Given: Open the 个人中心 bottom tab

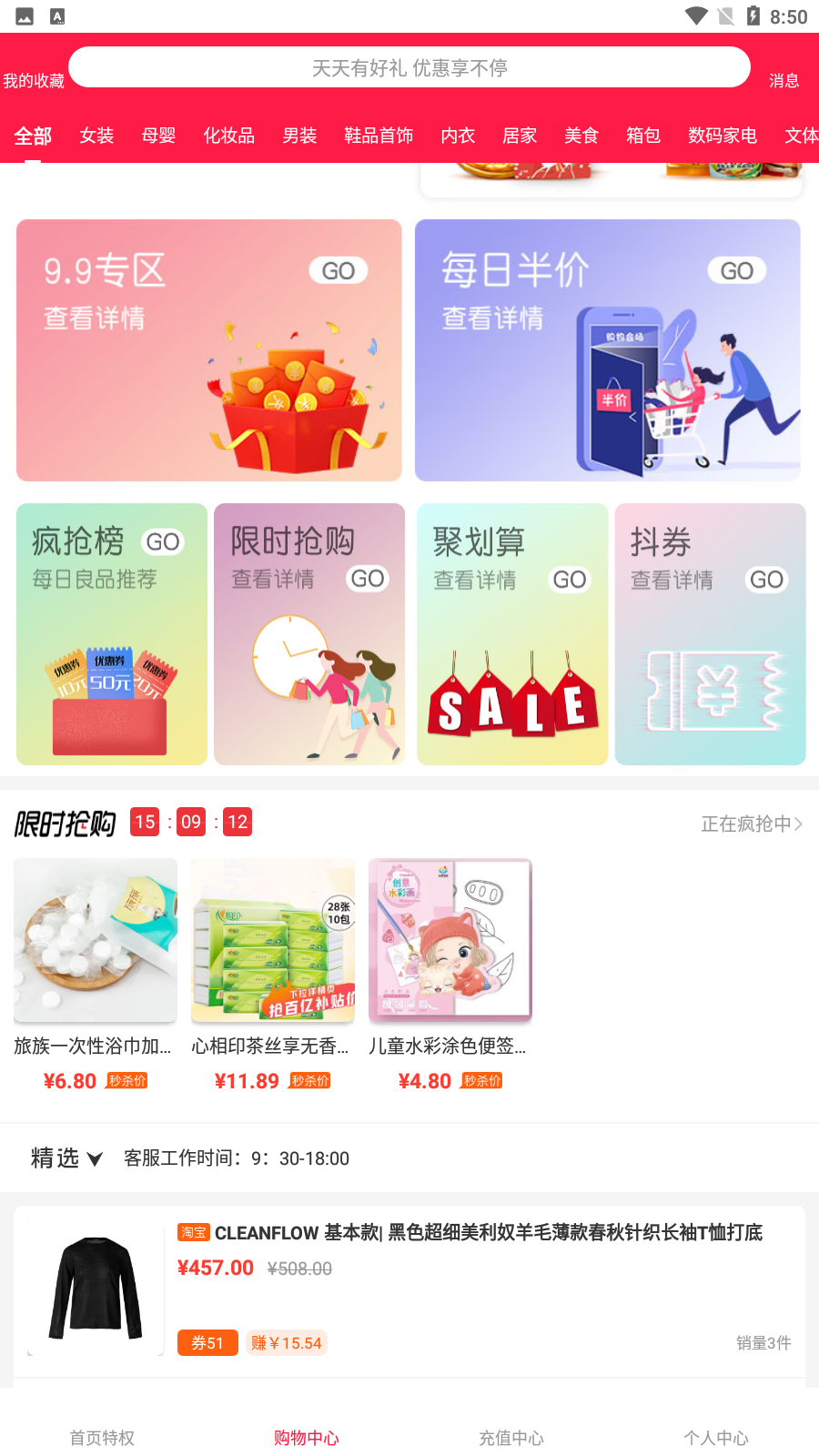Looking at the screenshot, I should pos(716,1438).
